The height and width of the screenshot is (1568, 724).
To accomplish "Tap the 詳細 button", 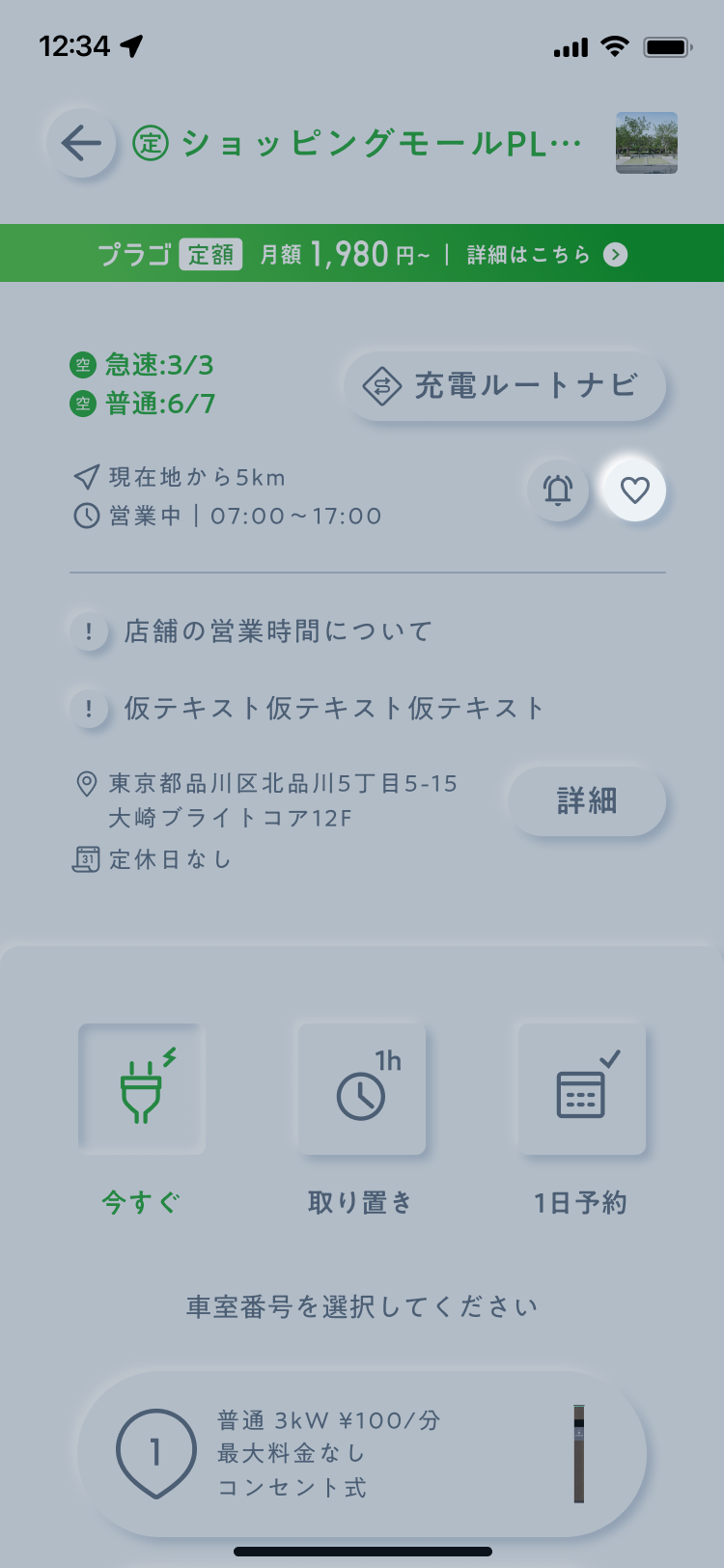I will point(586,800).
